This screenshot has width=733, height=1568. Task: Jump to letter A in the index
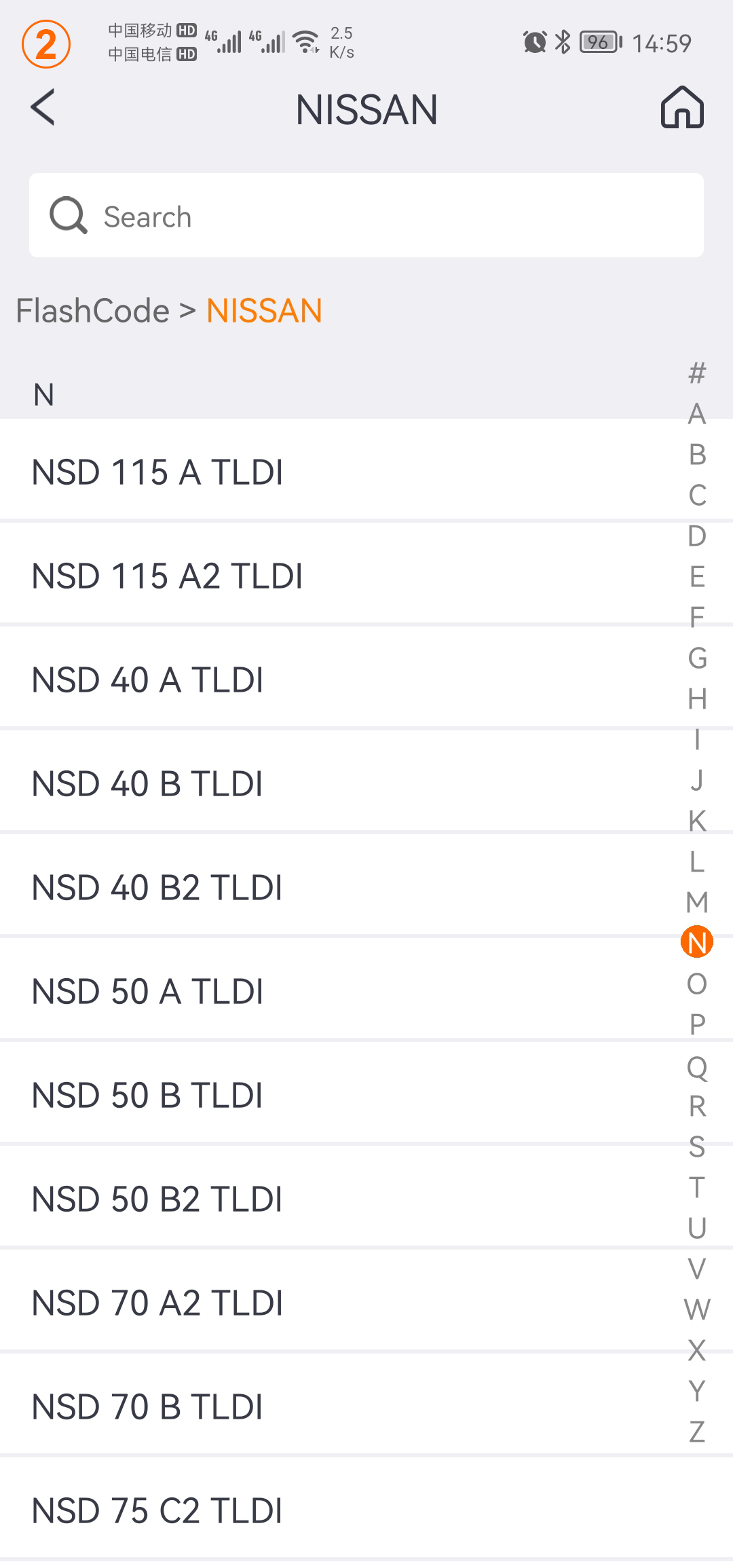pos(697,414)
